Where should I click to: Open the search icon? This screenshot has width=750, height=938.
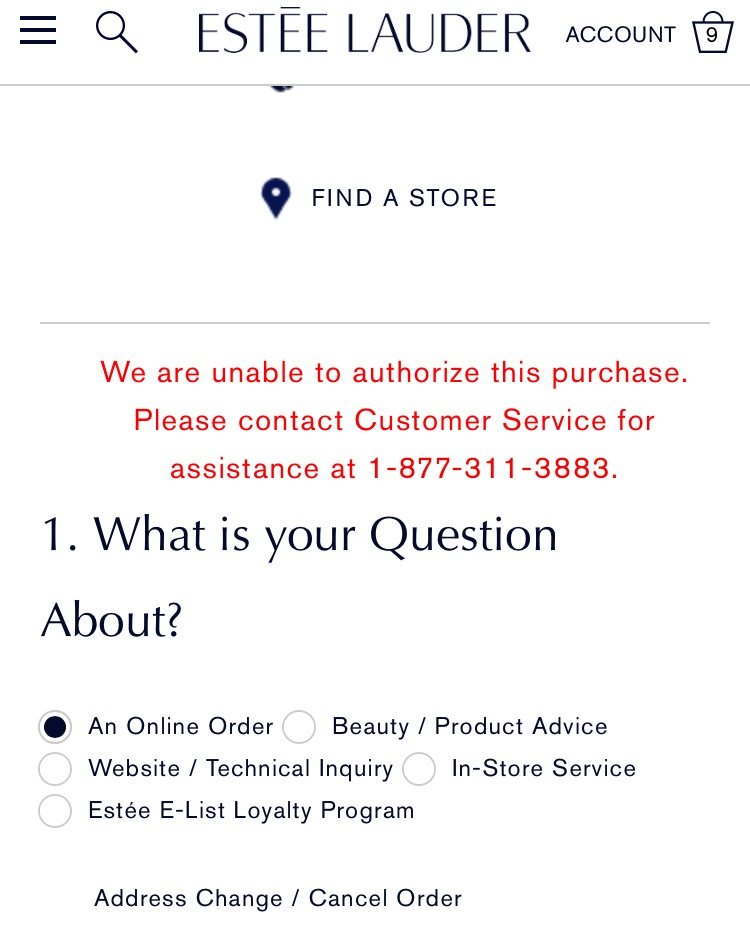[x=116, y=32]
